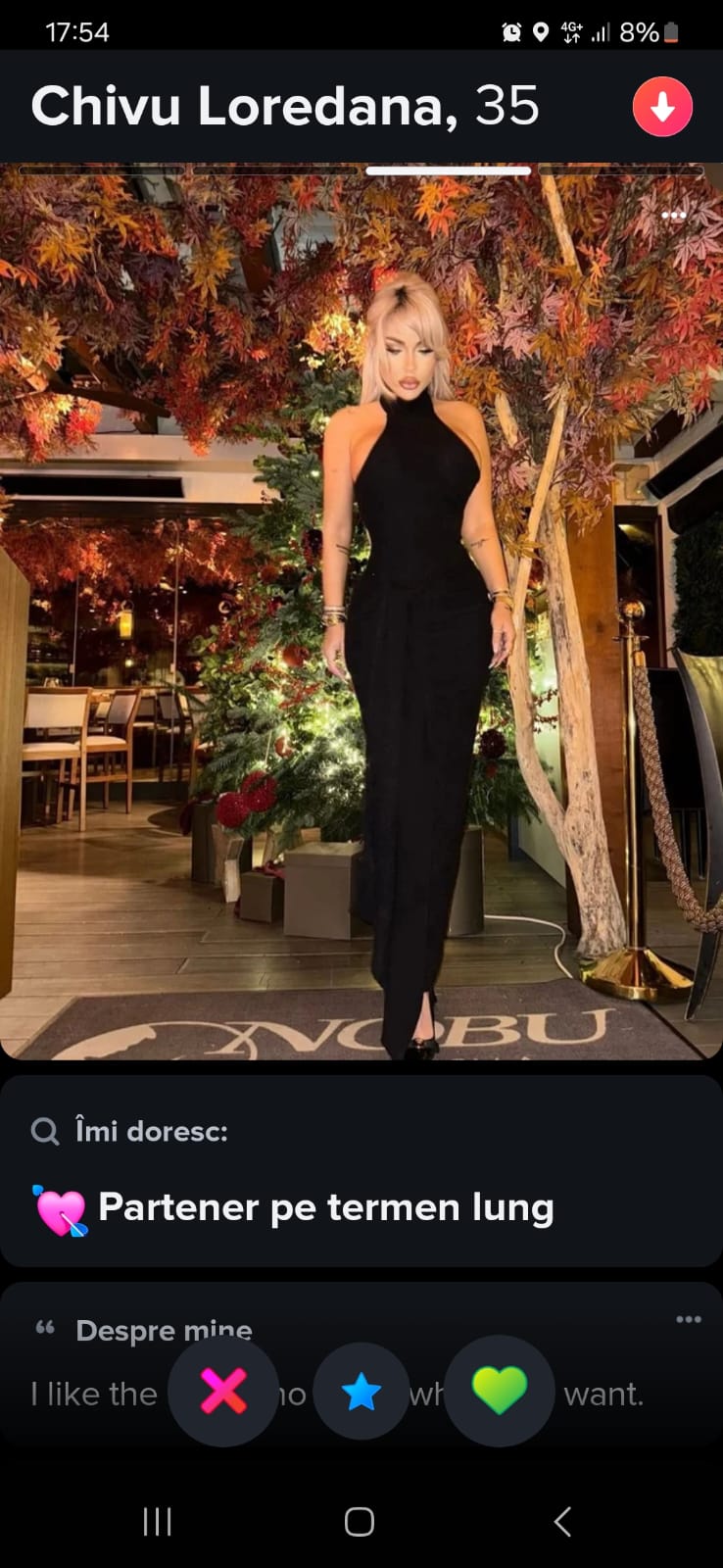723x1568 pixels.
Task: Open the photo's three-dot options menu
Action: 674,216
